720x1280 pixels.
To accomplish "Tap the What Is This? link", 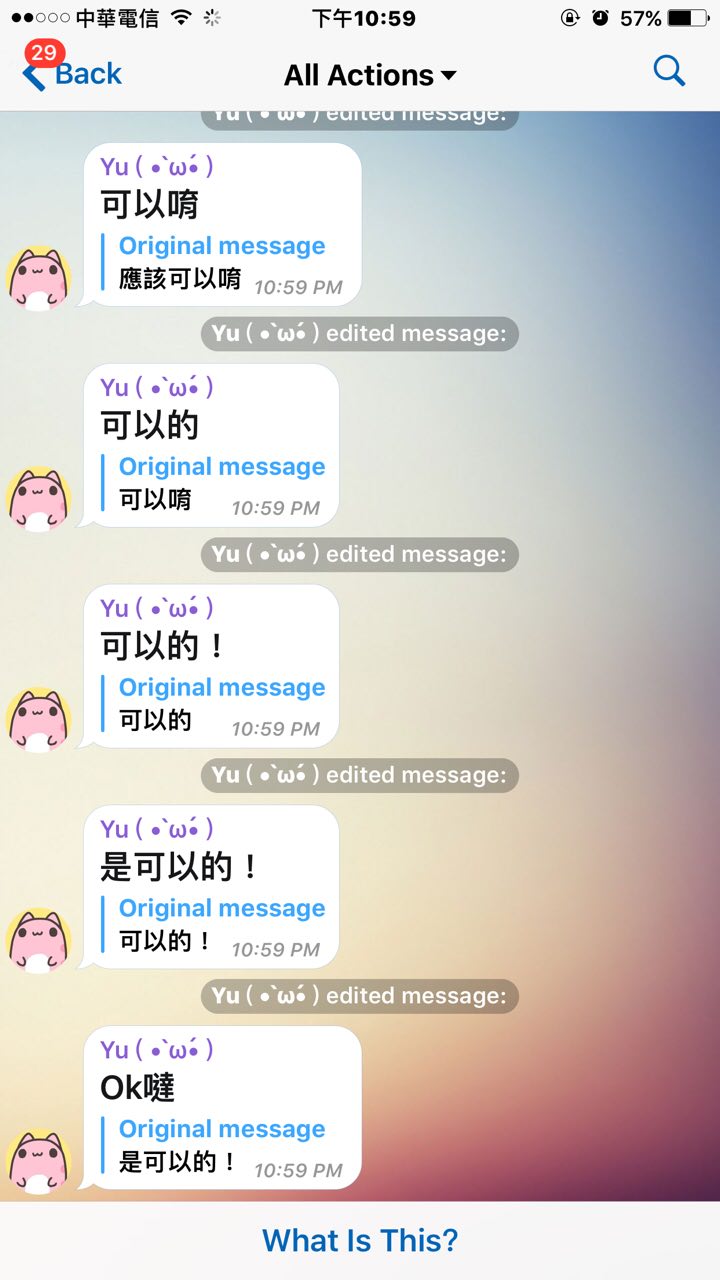I will 360,1241.
